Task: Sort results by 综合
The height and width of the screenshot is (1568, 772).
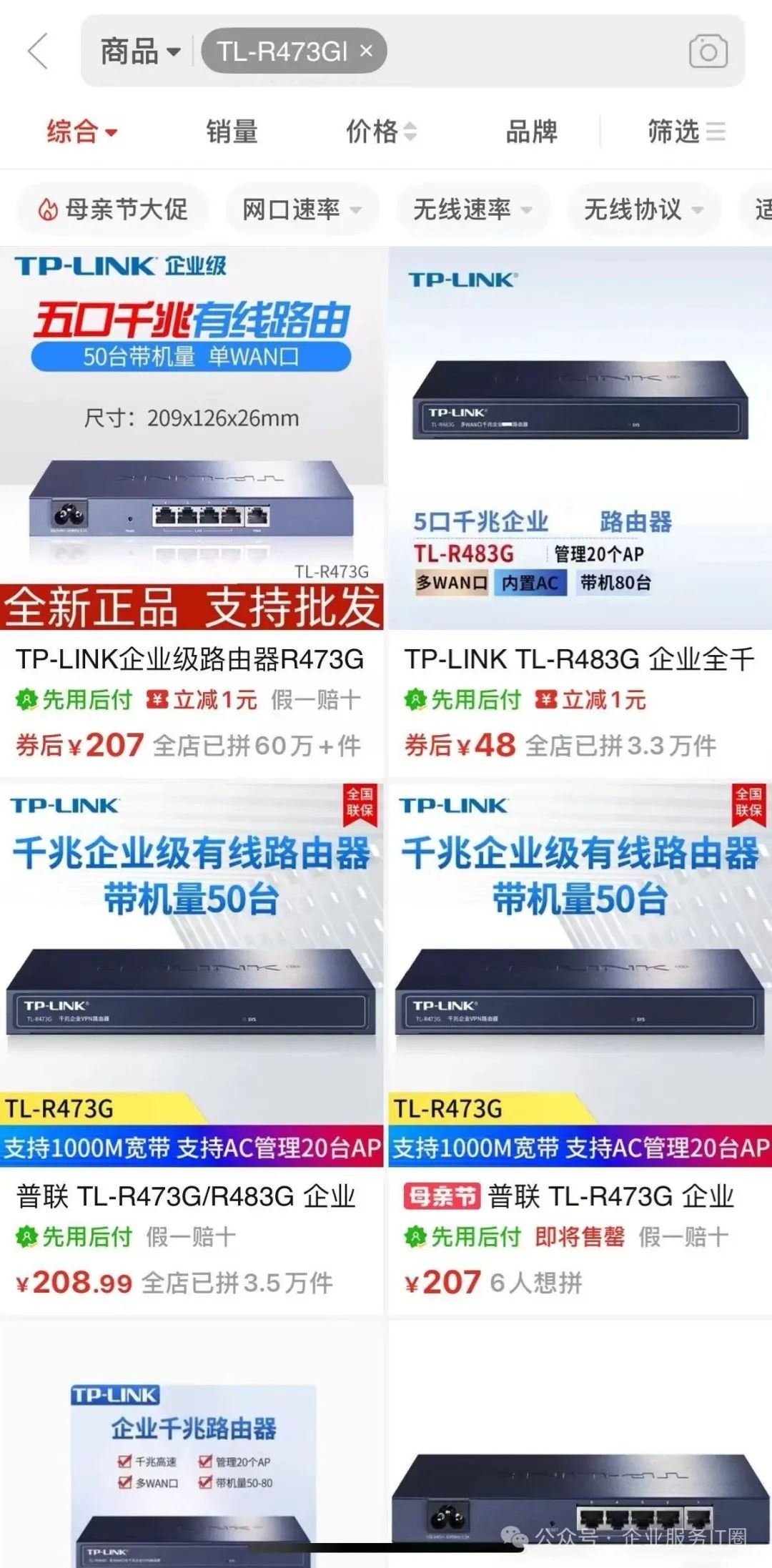Action: (x=81, y=132)
